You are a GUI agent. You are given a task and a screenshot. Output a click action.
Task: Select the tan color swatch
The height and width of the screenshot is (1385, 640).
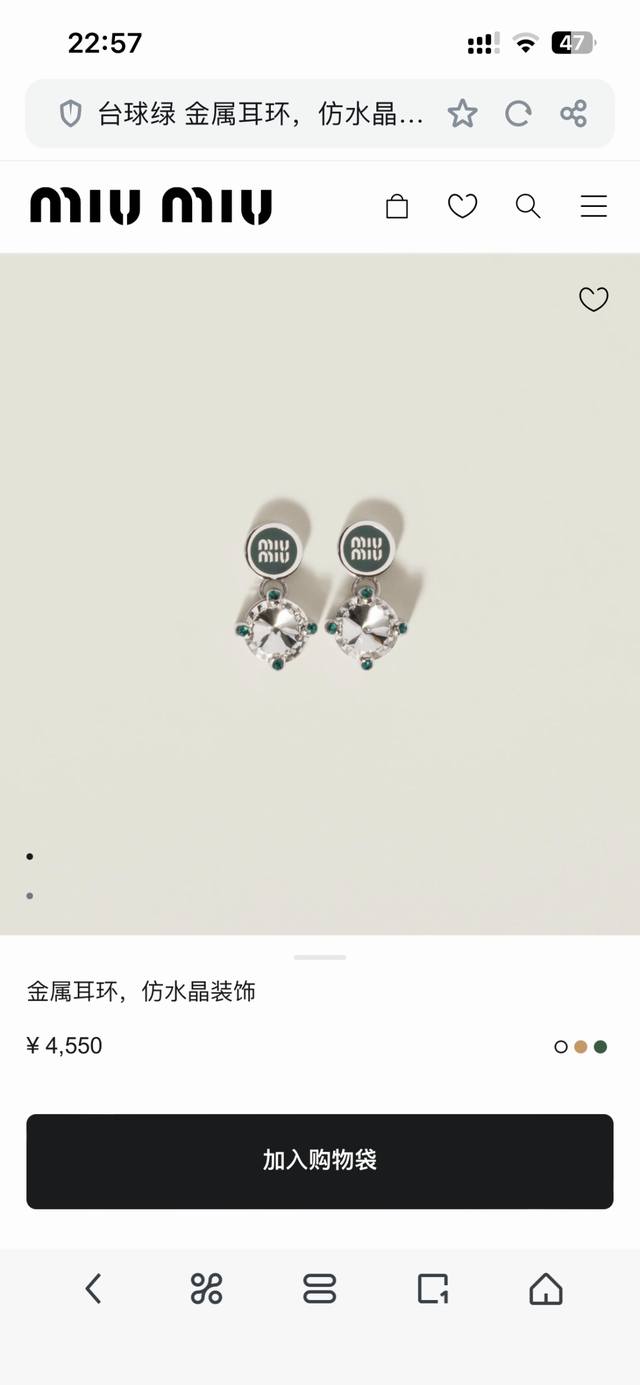pyautogui.click(x=580, y=1047)
